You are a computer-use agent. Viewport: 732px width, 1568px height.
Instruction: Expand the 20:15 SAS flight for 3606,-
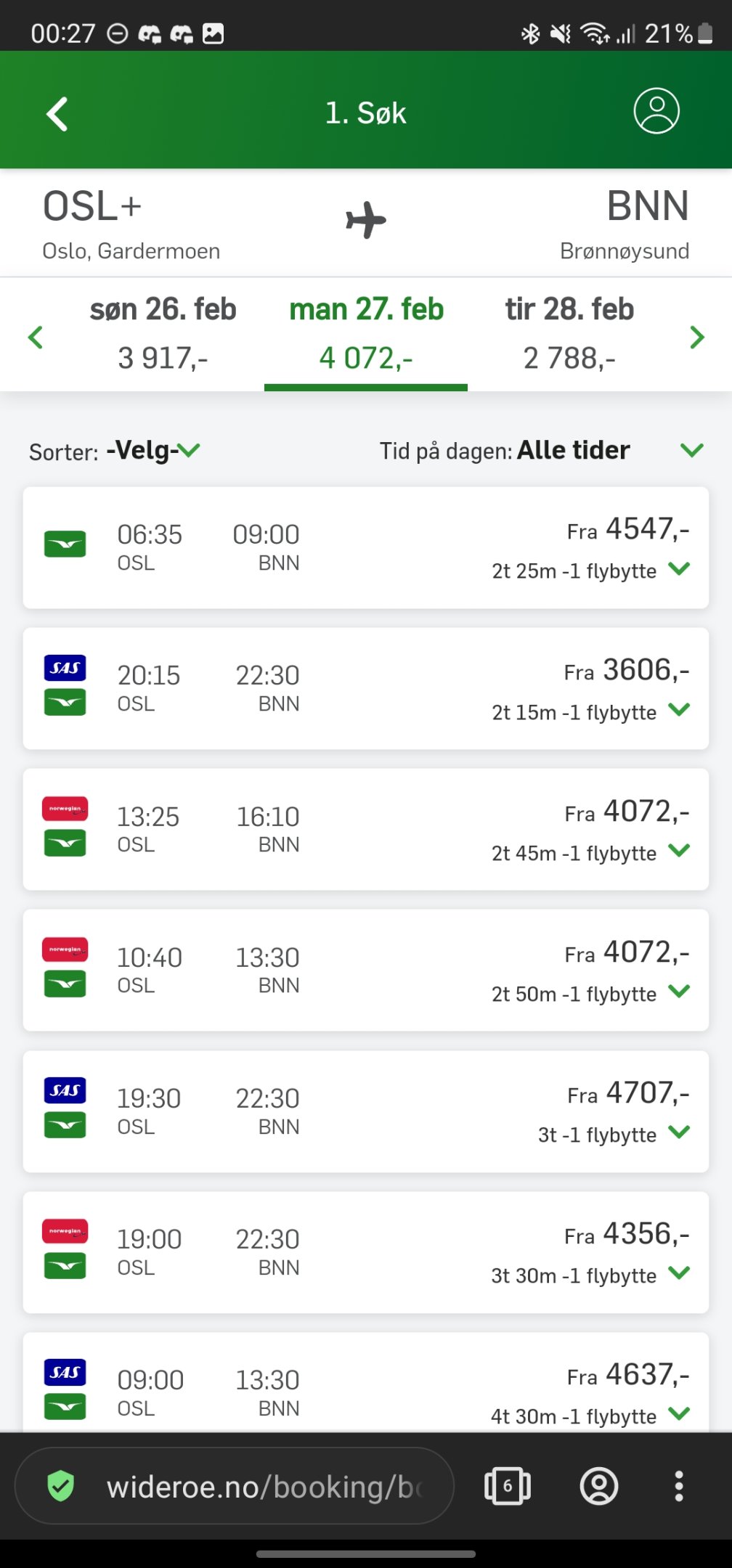coord(366,689)
